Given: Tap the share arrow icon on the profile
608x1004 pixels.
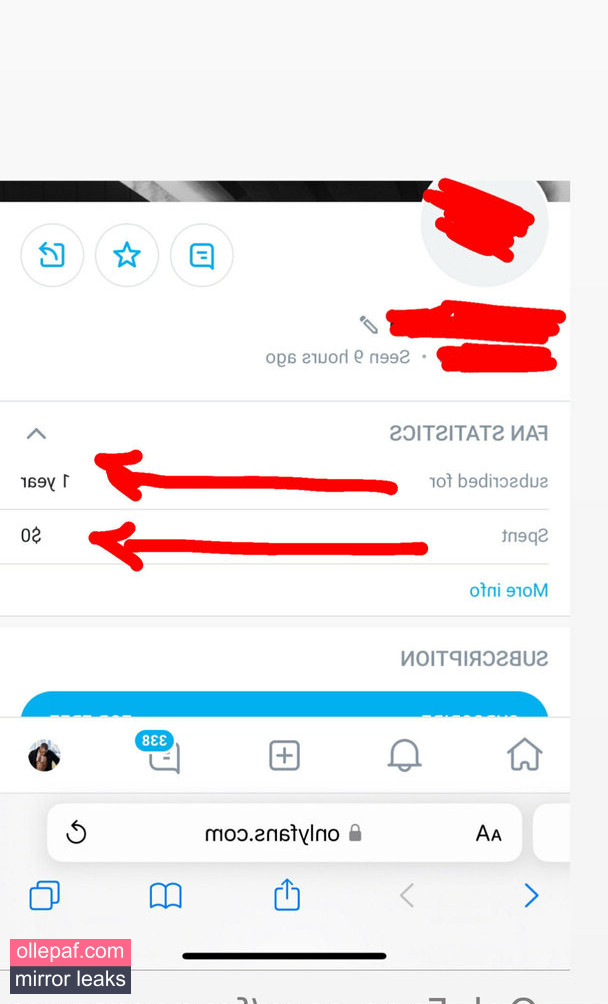Looking at the screenshot, I should (52, 256).
